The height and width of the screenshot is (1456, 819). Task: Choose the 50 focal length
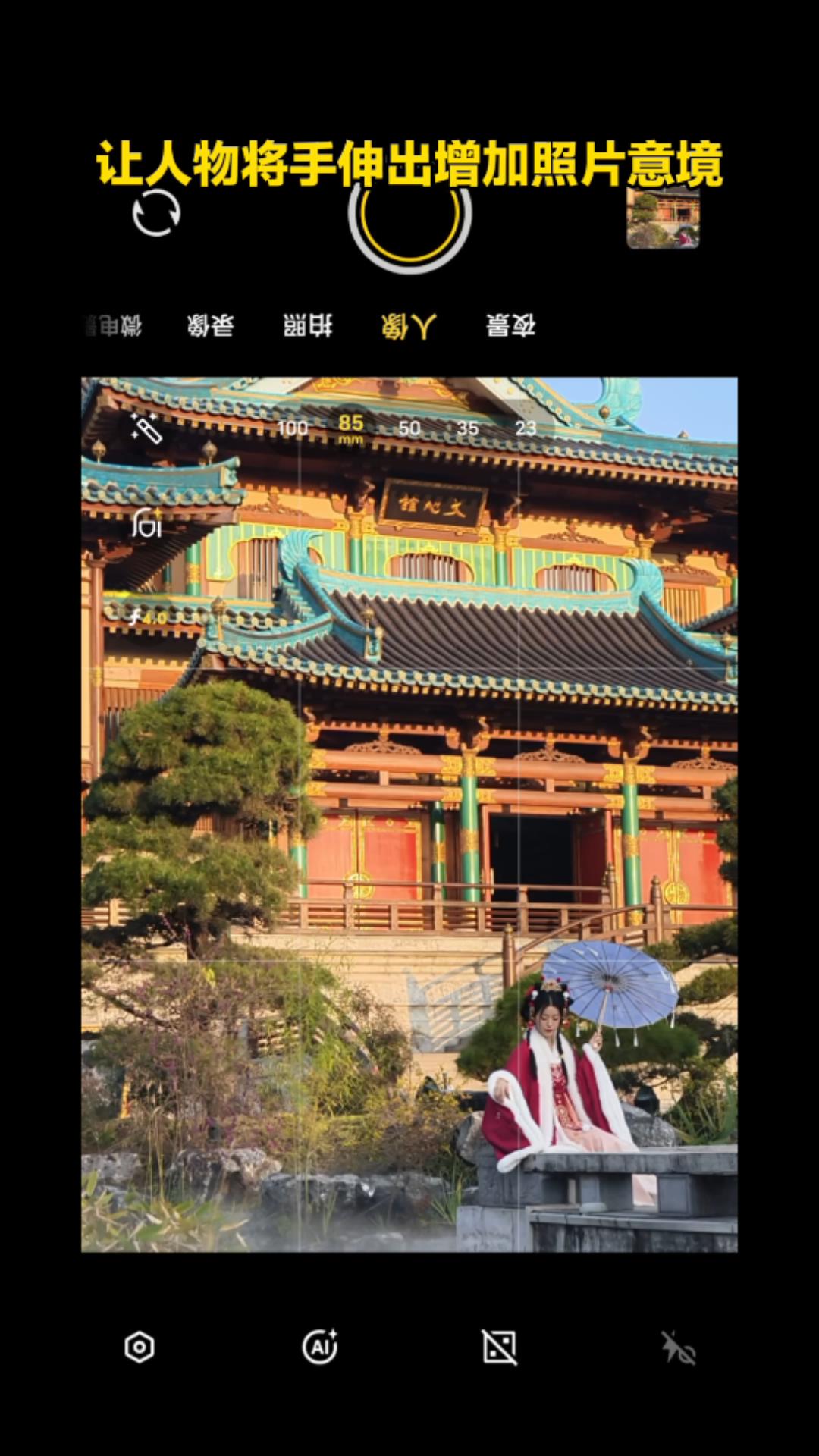pyautogui.click(x=409, y=428)
